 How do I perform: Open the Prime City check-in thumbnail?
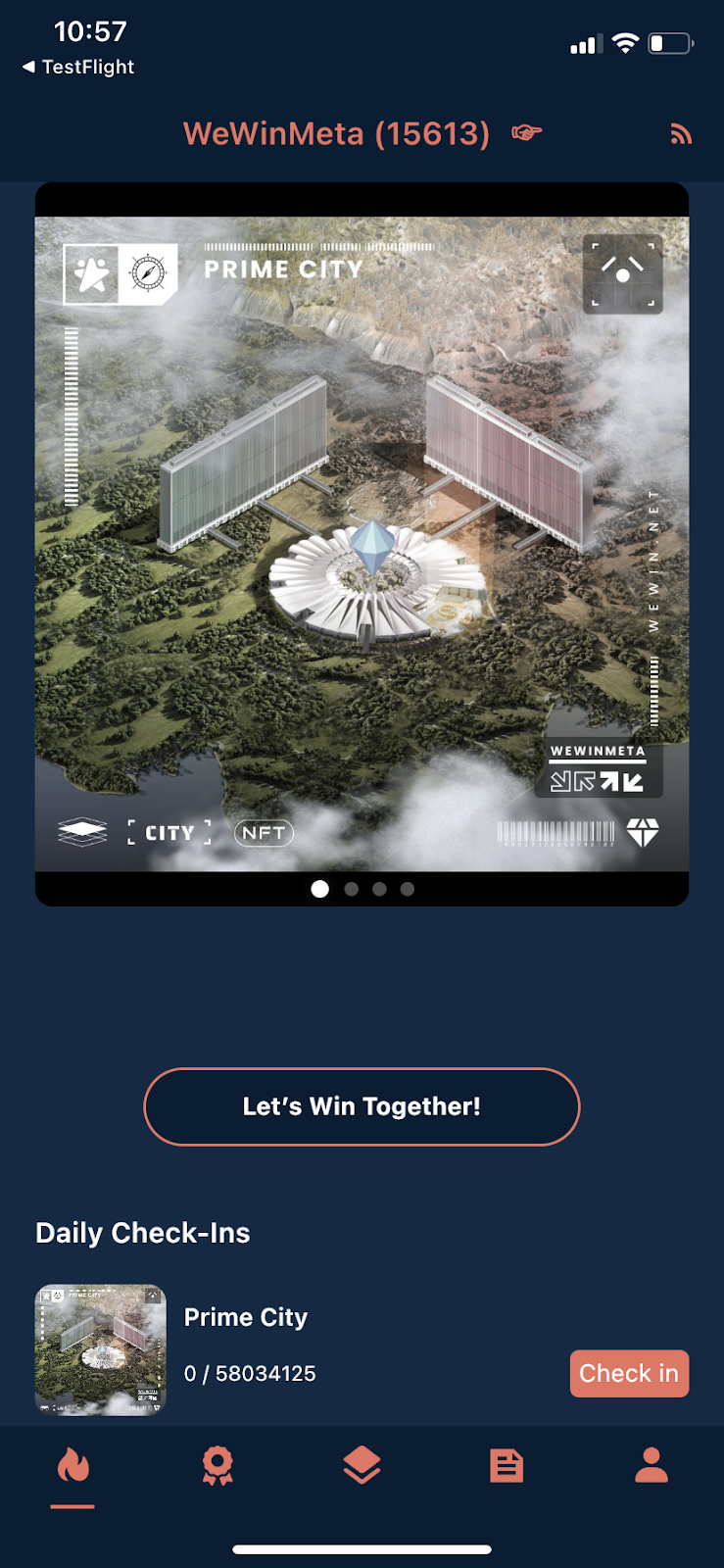coord(101,1349)
